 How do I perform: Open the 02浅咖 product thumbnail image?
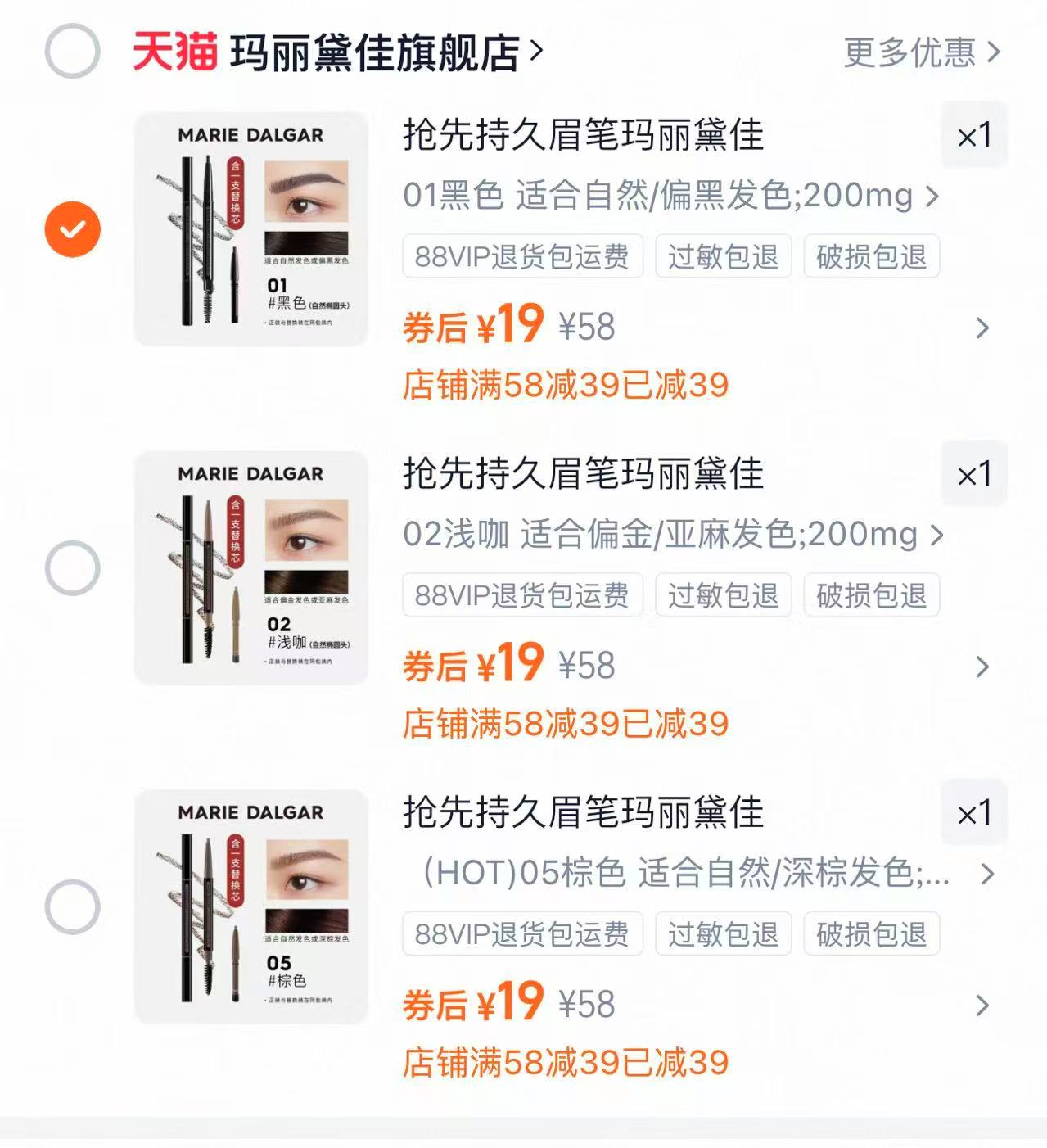click(250, 566)
